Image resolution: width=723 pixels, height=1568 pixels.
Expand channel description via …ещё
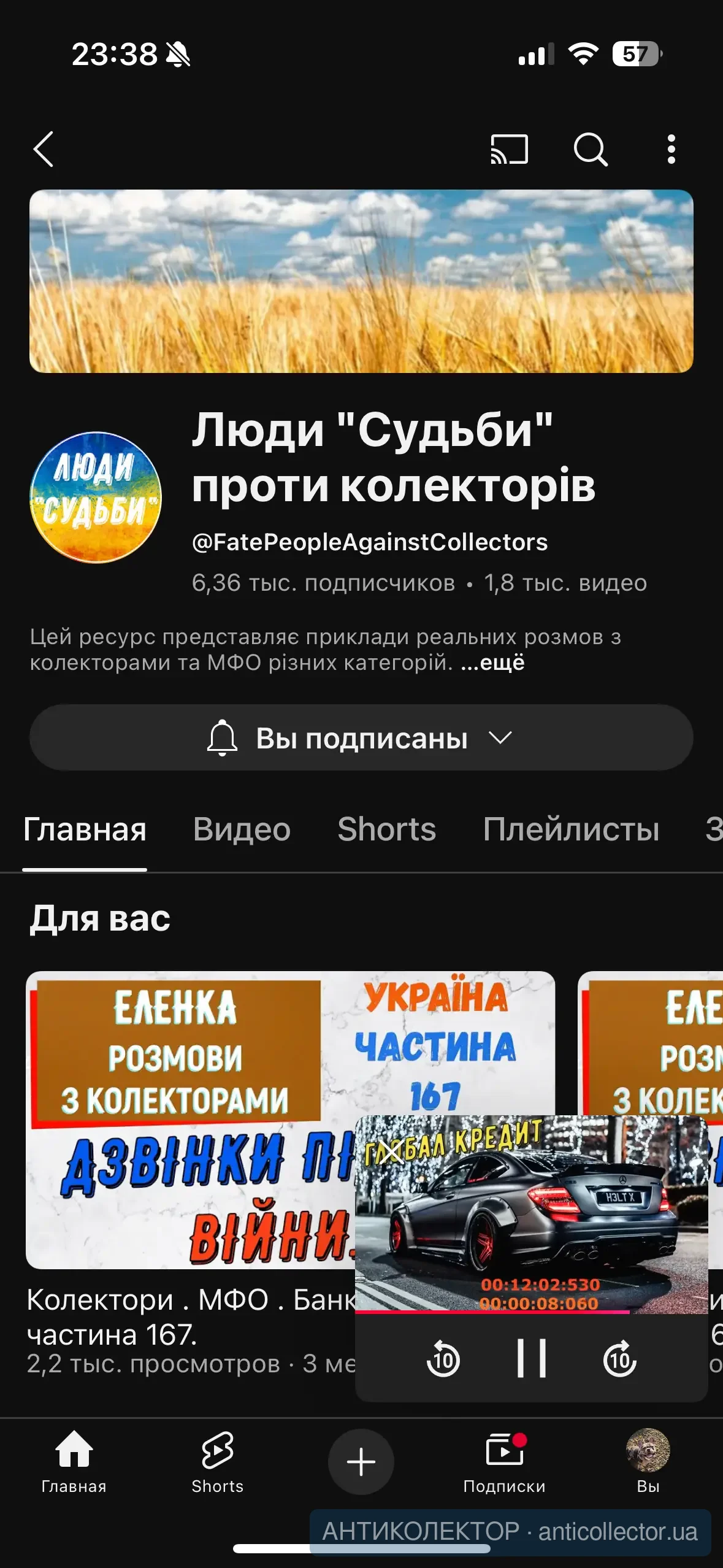coord(492,663)
